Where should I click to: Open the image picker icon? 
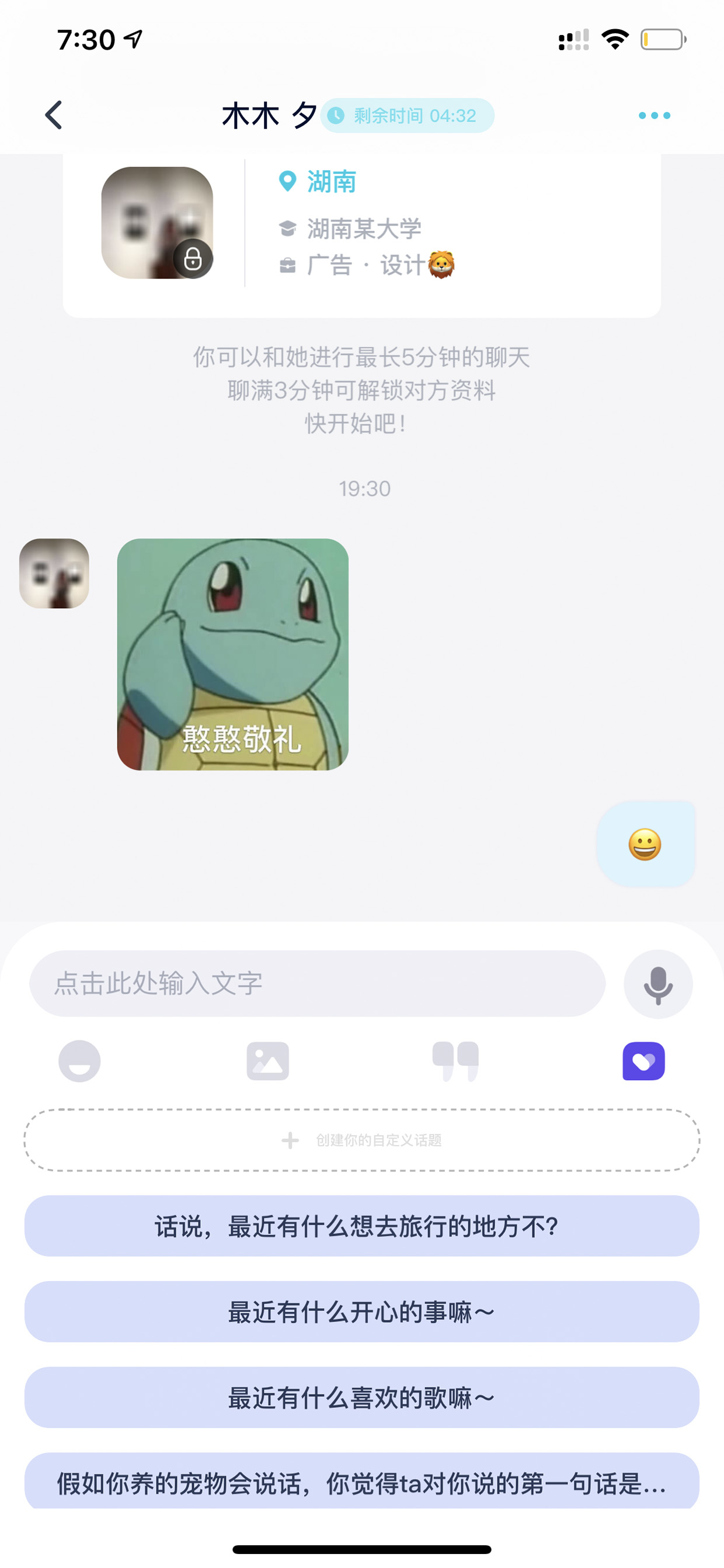pos(267,1061)
